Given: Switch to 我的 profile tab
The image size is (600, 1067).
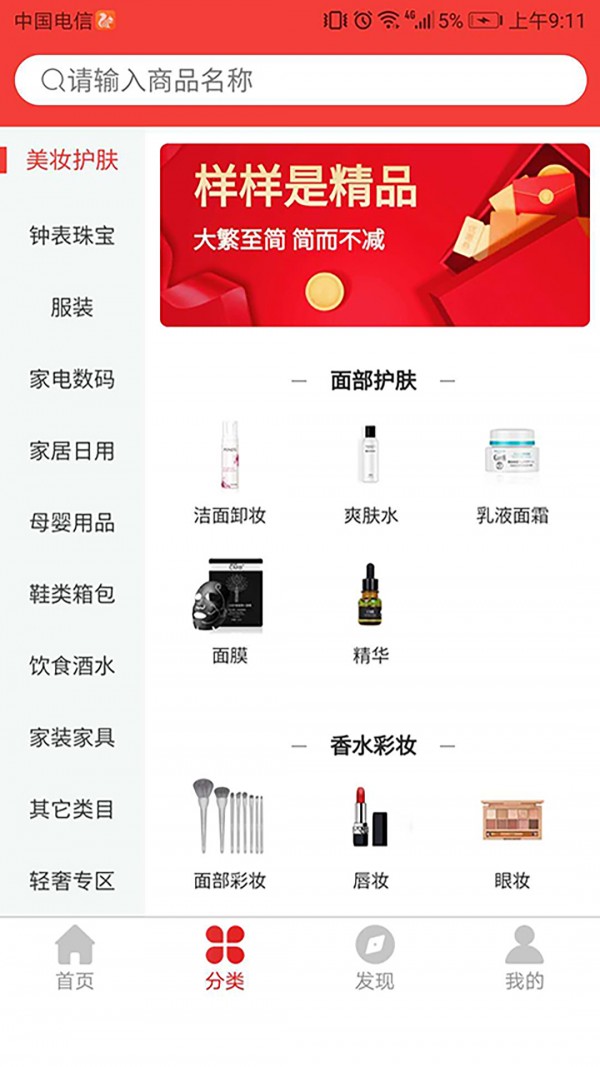Looking at the screenshot, I should tap(524, 957).
